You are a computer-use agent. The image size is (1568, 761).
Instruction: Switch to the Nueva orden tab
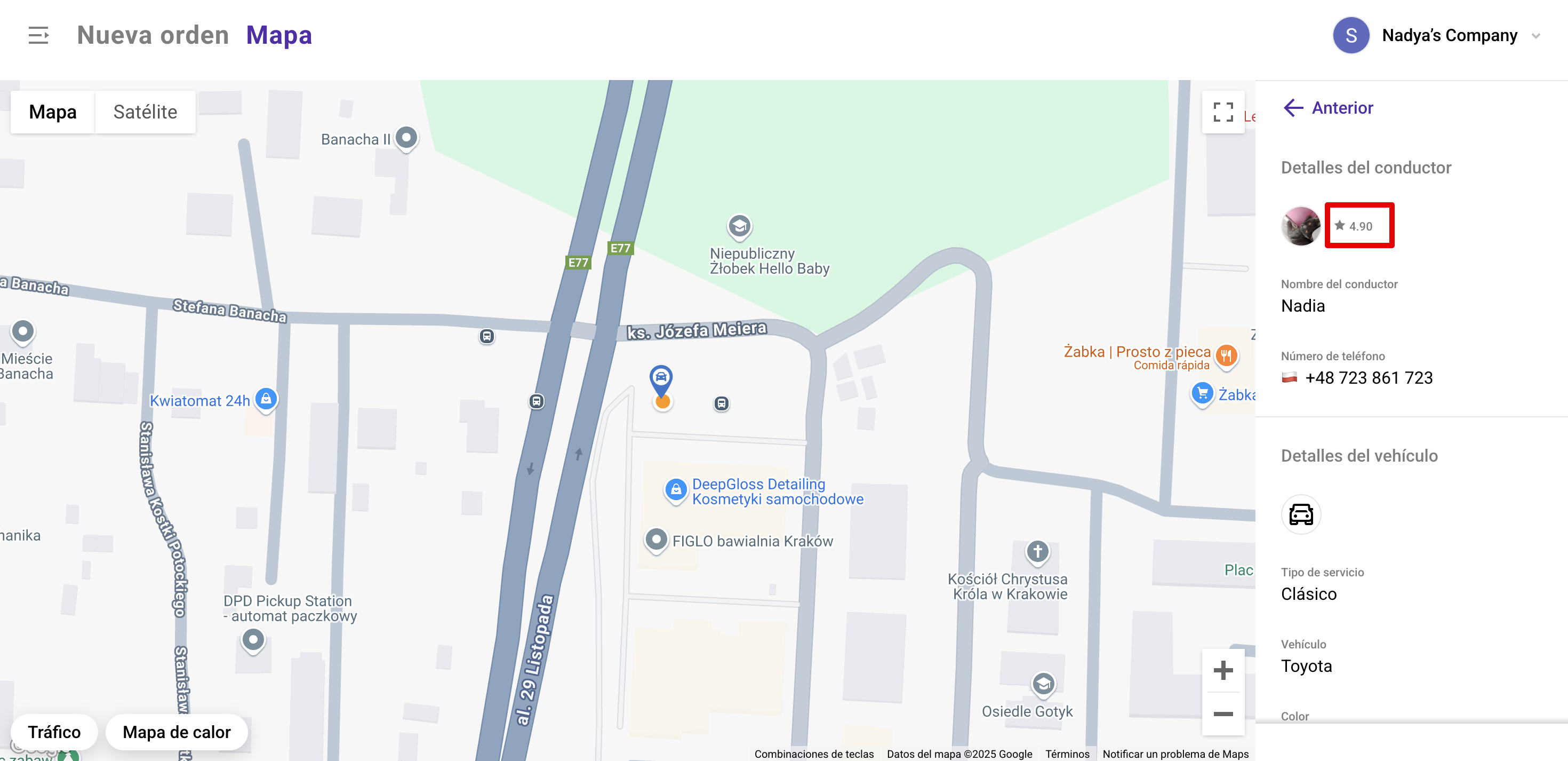[153, 35]
